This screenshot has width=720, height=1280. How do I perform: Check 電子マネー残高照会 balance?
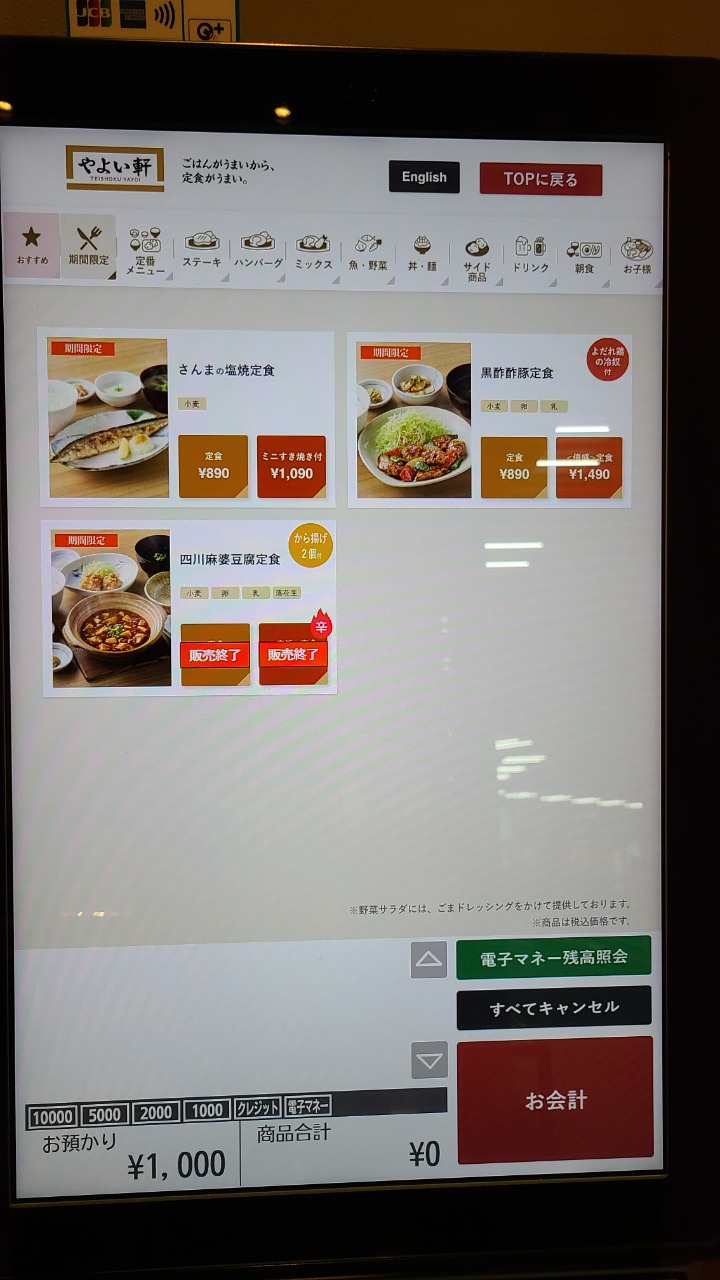pos(554,957)
